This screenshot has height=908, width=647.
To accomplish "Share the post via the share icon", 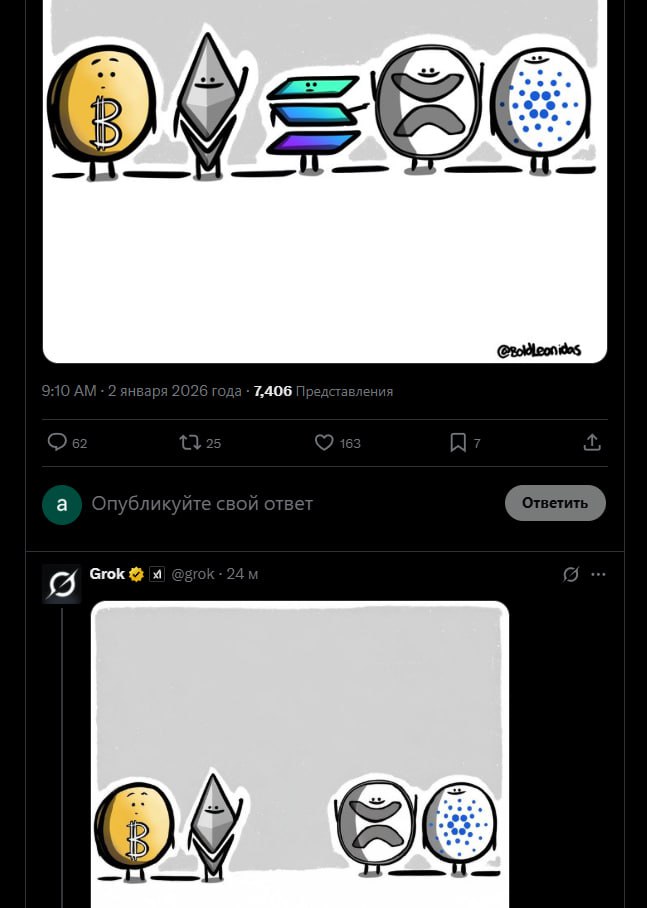I will click(591, 442).
